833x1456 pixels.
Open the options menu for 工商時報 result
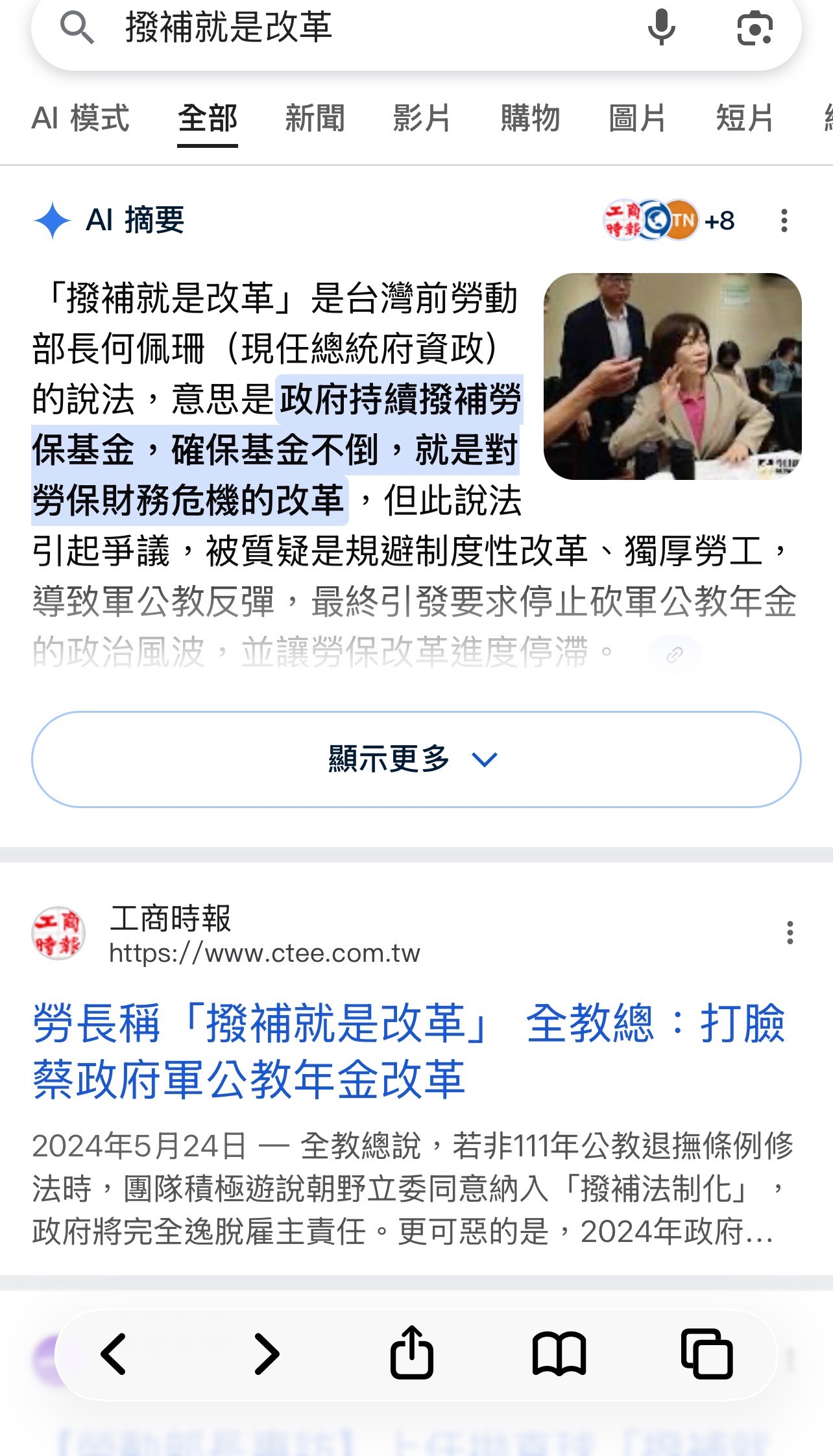[x=790, y=933]
